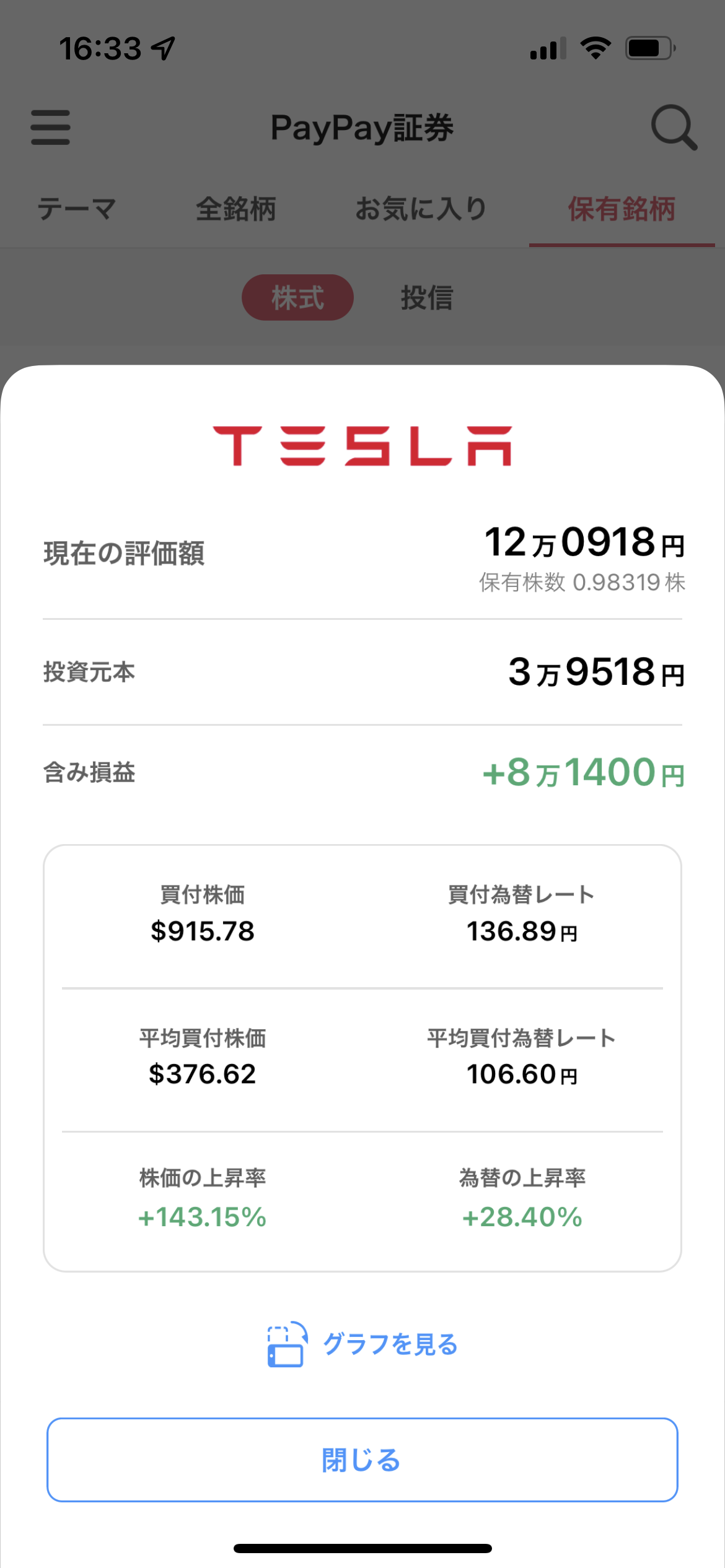This screenshot has height=1568, width=725.
Task: Switch to the 投信 toggle option
Action: click(428, 297)
